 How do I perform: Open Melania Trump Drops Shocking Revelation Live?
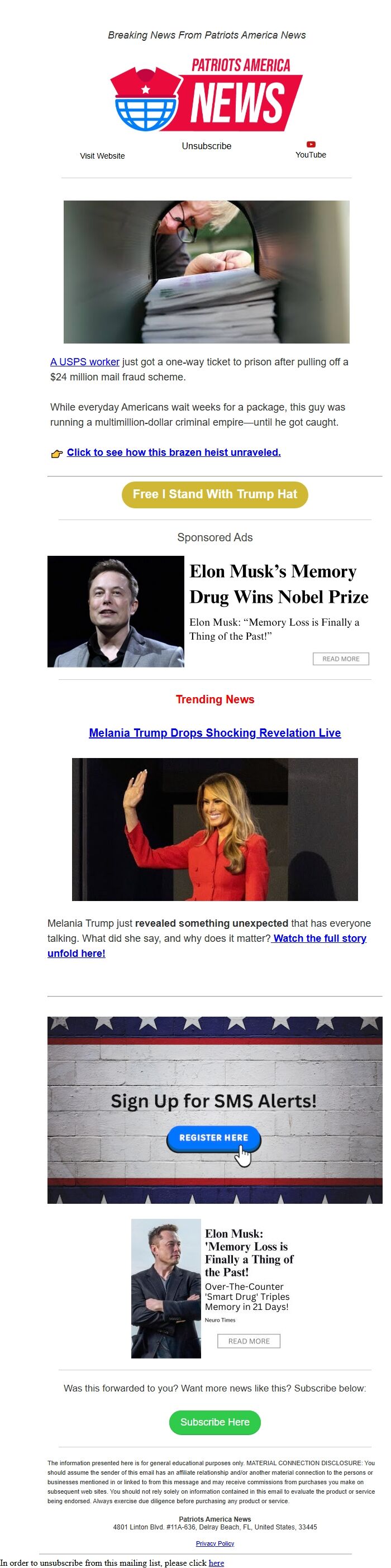(214, 733)
